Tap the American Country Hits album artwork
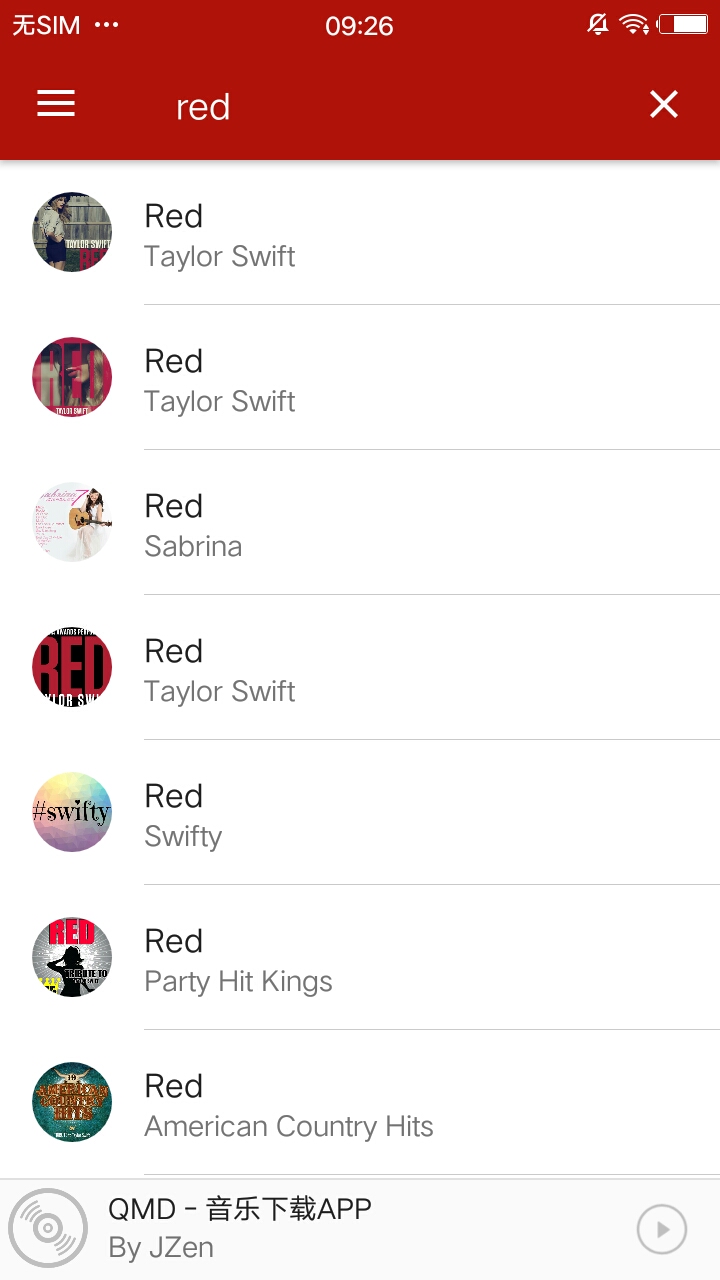This screenshot has width=720, height=1280. click(72, 1102)
